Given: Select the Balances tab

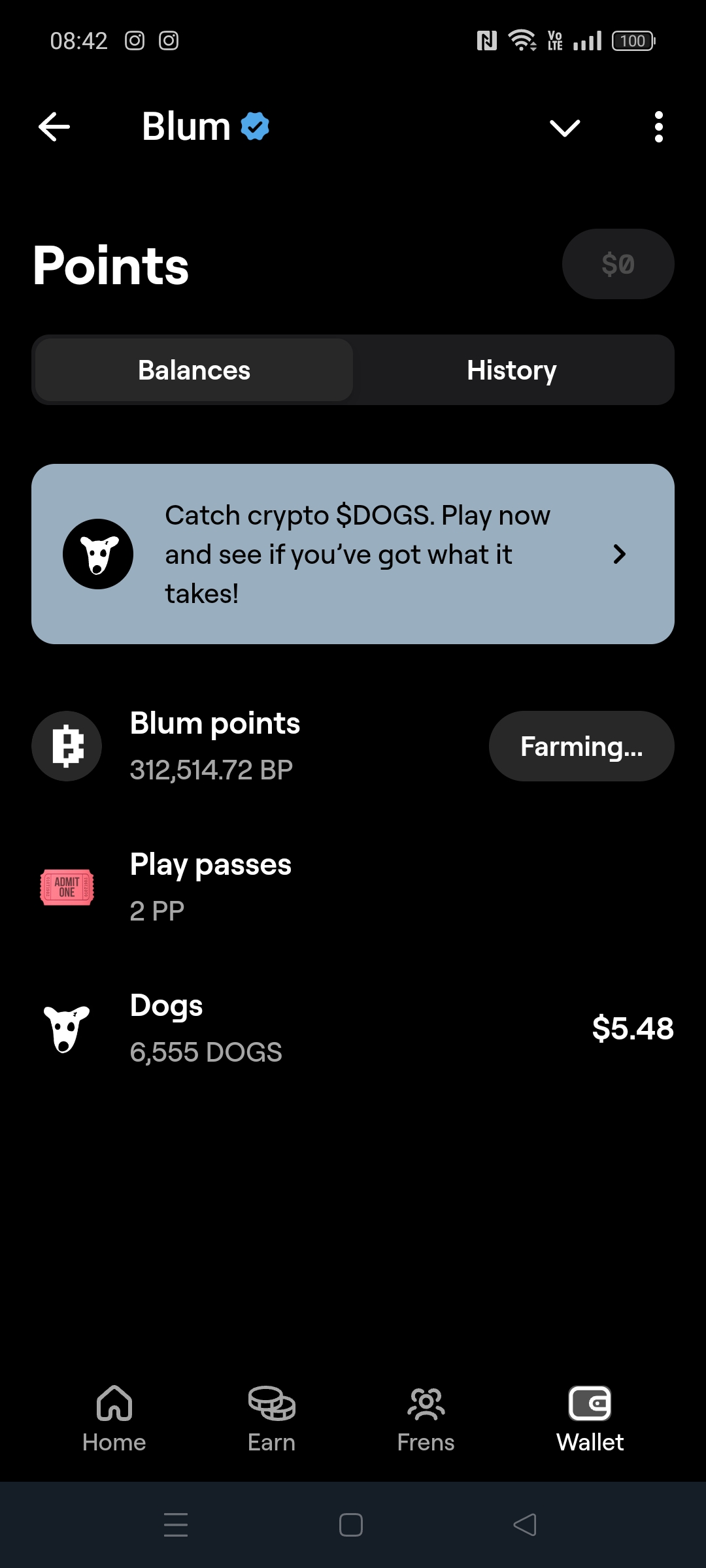Looking at the screenshot, I should (x=194, y=370).
